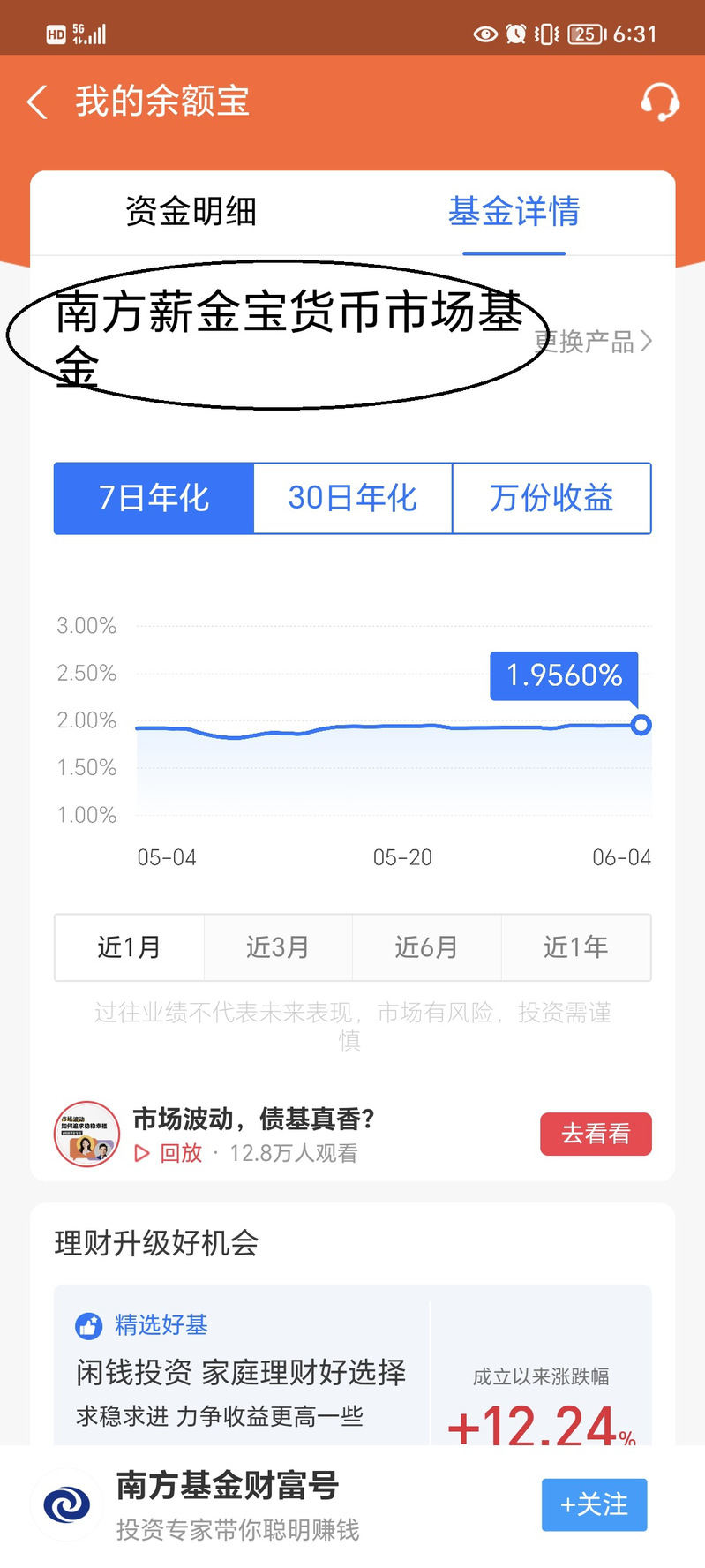Tap 去看看 for bond fund replay

[x=596, y=1134]
